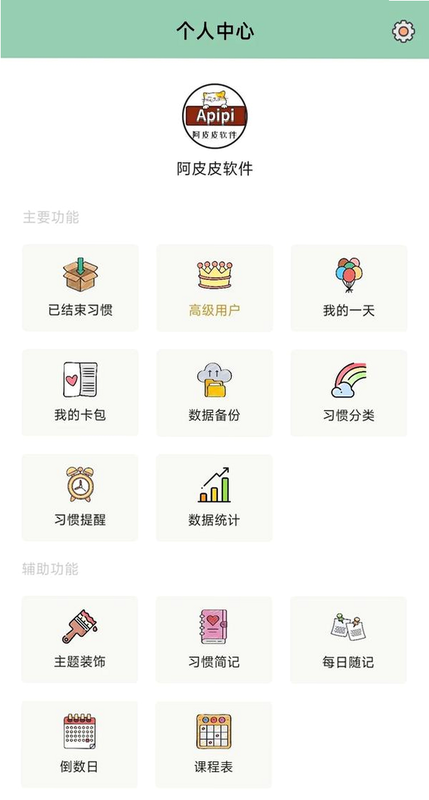Screen dimensions: 429x800
Task: Open settings via the gear icon
Action: pos(403,32)
